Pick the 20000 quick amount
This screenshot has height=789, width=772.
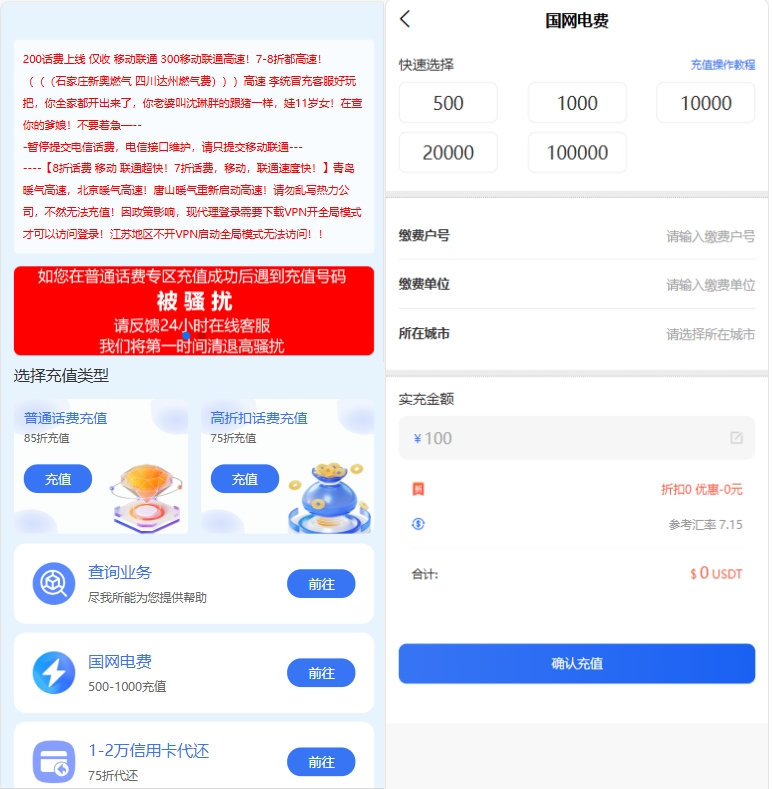coord(448,153)
